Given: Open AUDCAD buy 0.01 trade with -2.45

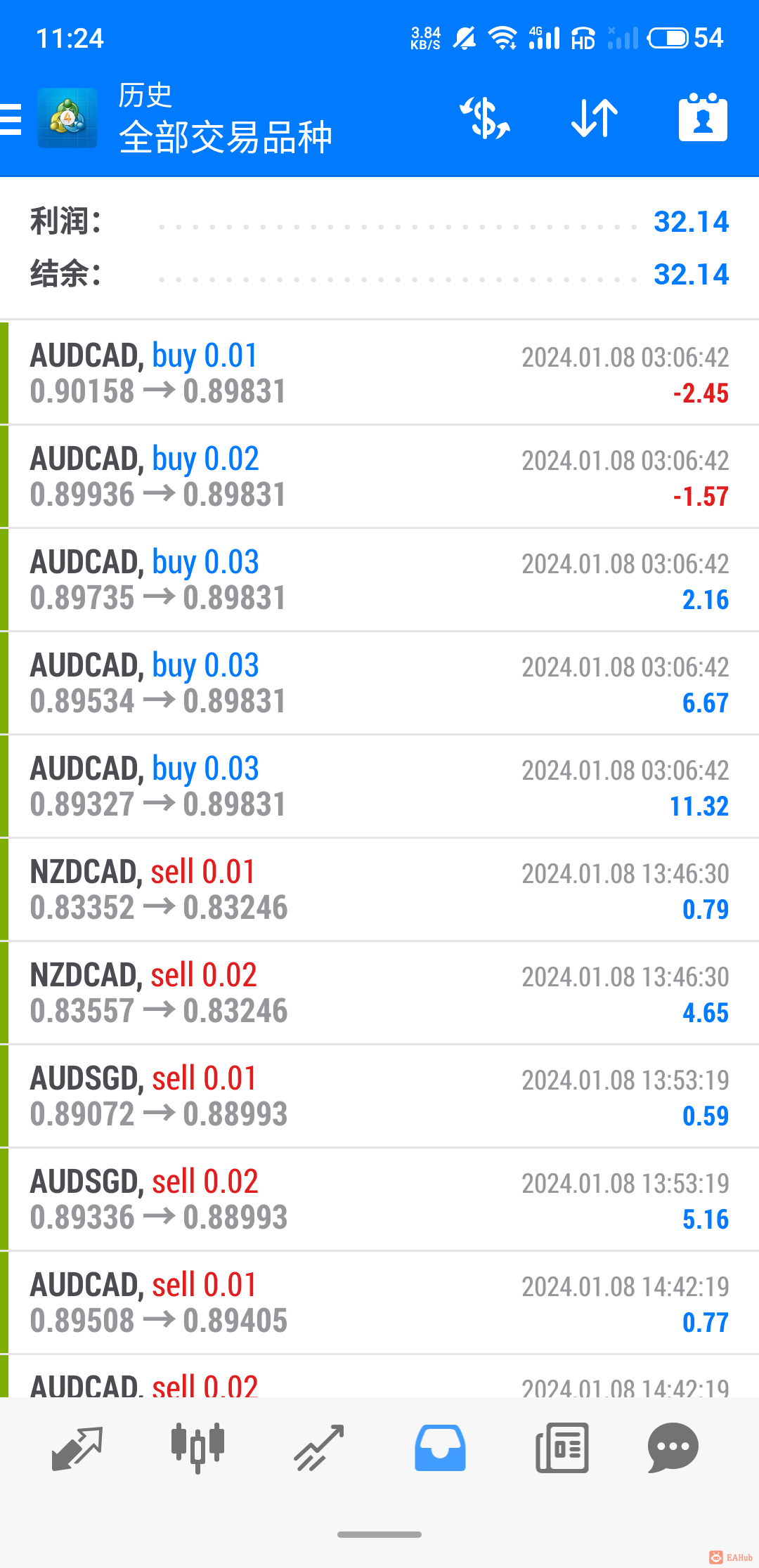Looking at the screenshot, I should [379, 373].
